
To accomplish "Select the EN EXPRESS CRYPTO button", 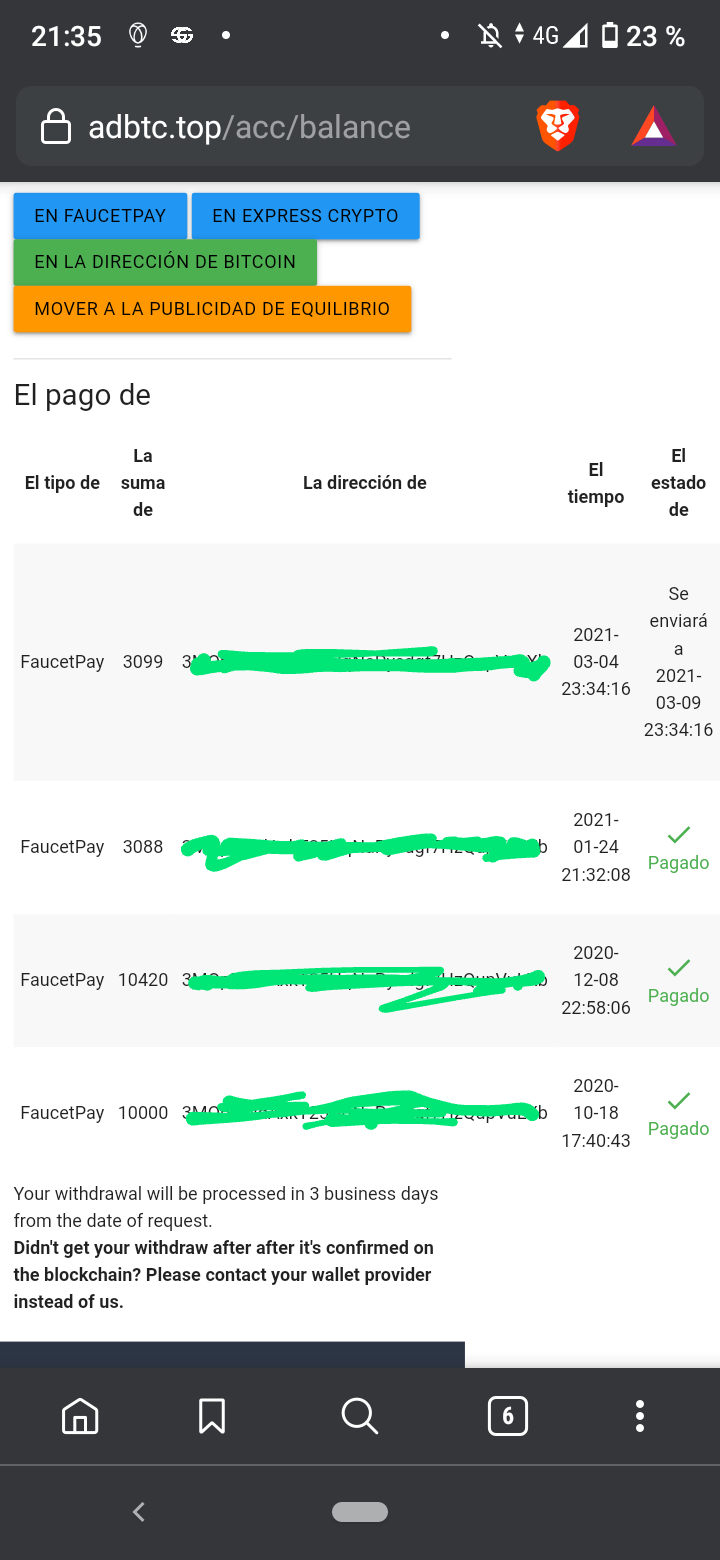I will 305,216.
